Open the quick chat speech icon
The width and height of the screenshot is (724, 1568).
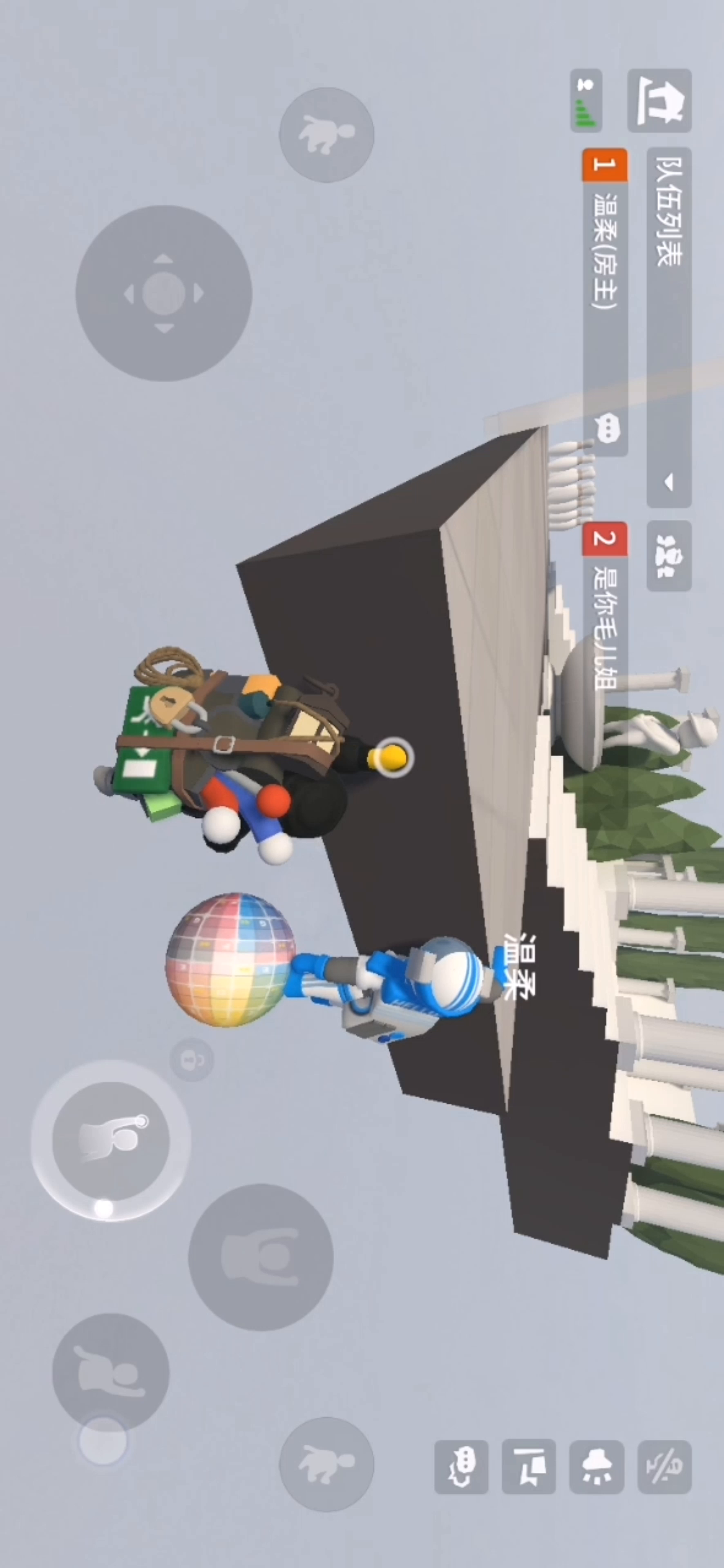[461, 1467]
